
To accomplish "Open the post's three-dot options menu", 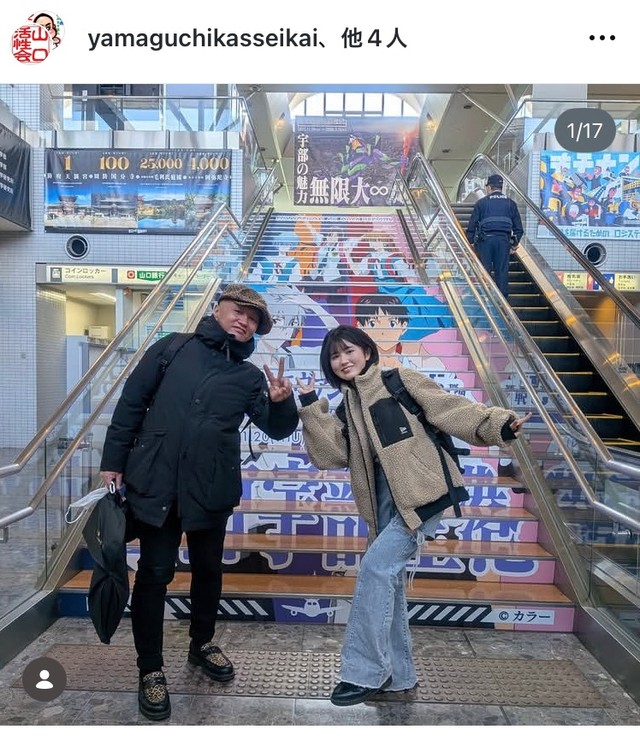I will coord(602,38).
